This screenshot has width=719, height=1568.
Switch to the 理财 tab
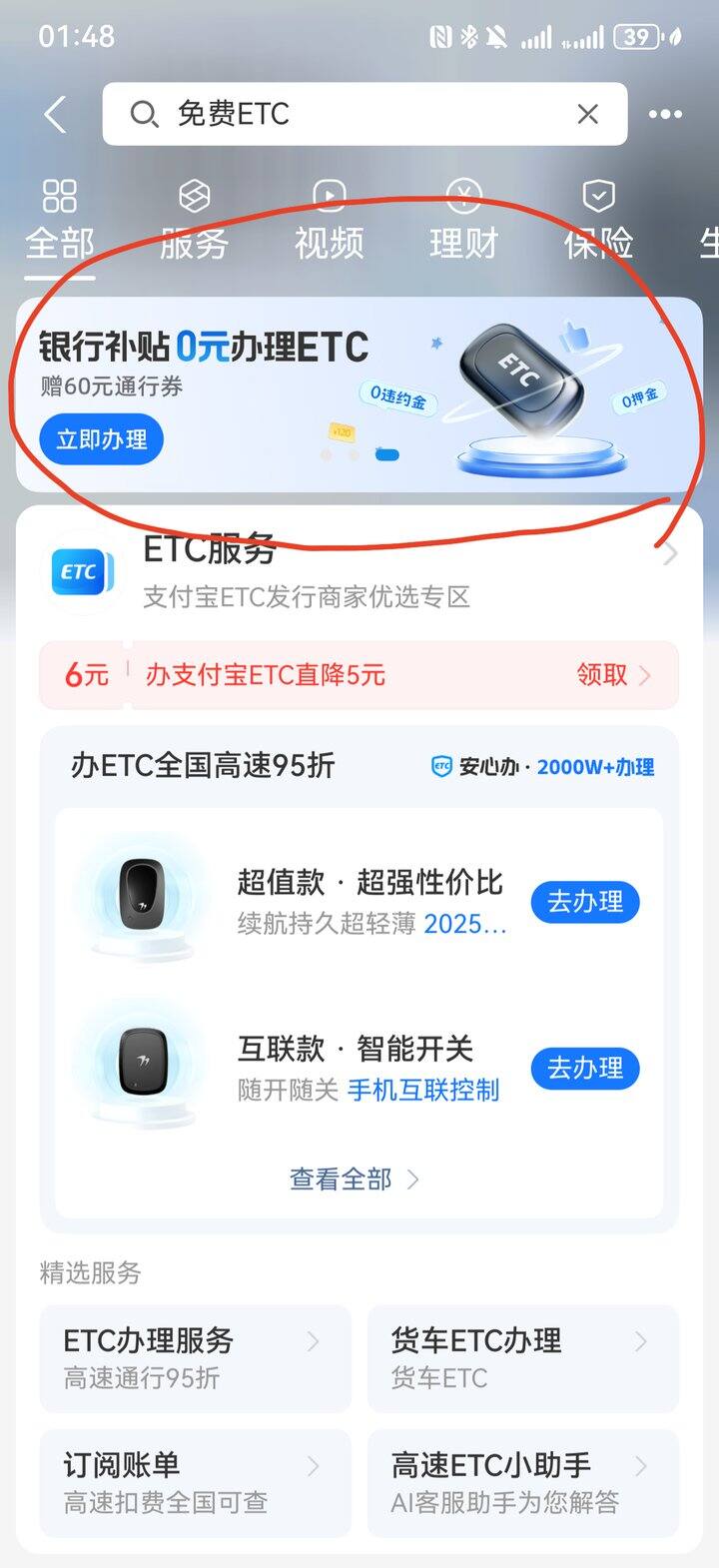coord(463,221)
